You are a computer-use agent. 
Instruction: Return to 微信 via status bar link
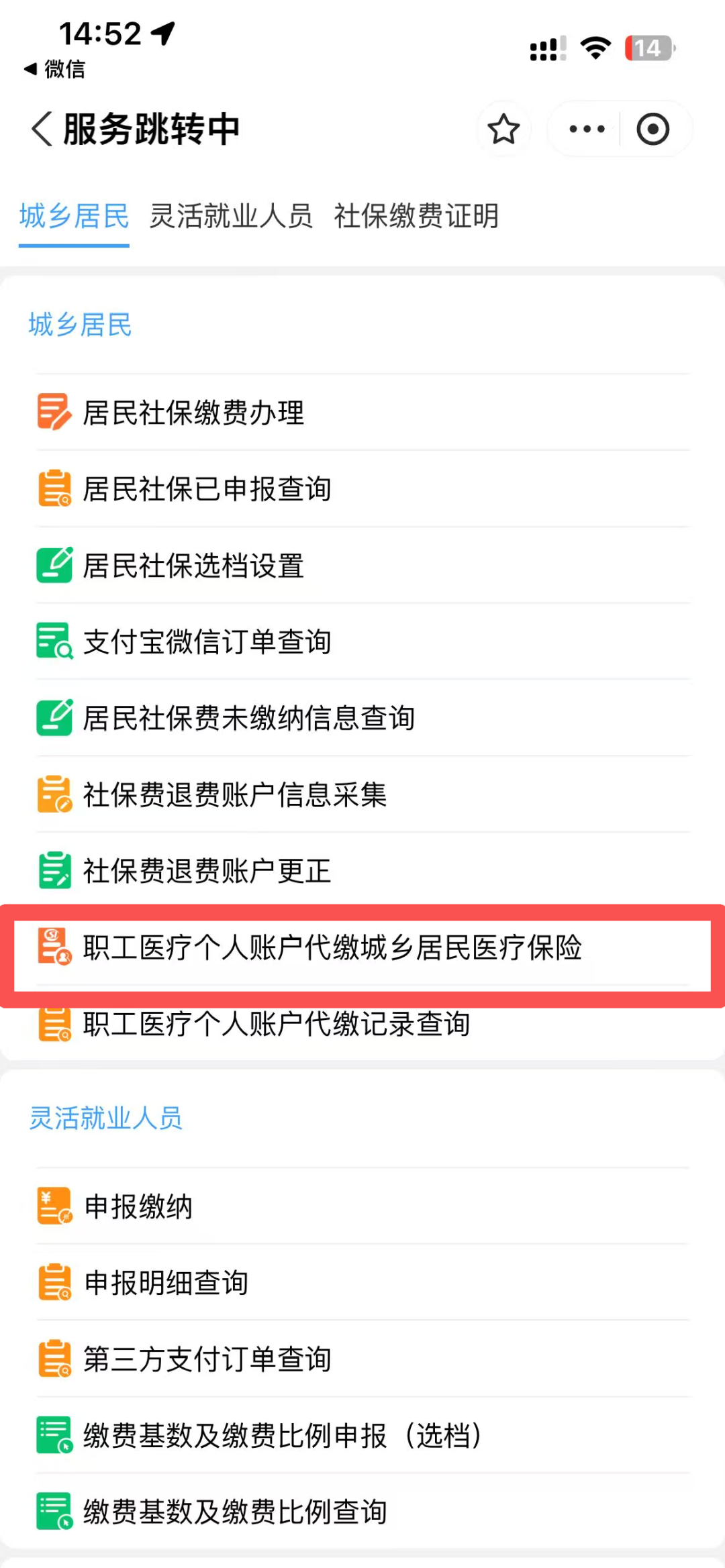[x=54, y=68]
